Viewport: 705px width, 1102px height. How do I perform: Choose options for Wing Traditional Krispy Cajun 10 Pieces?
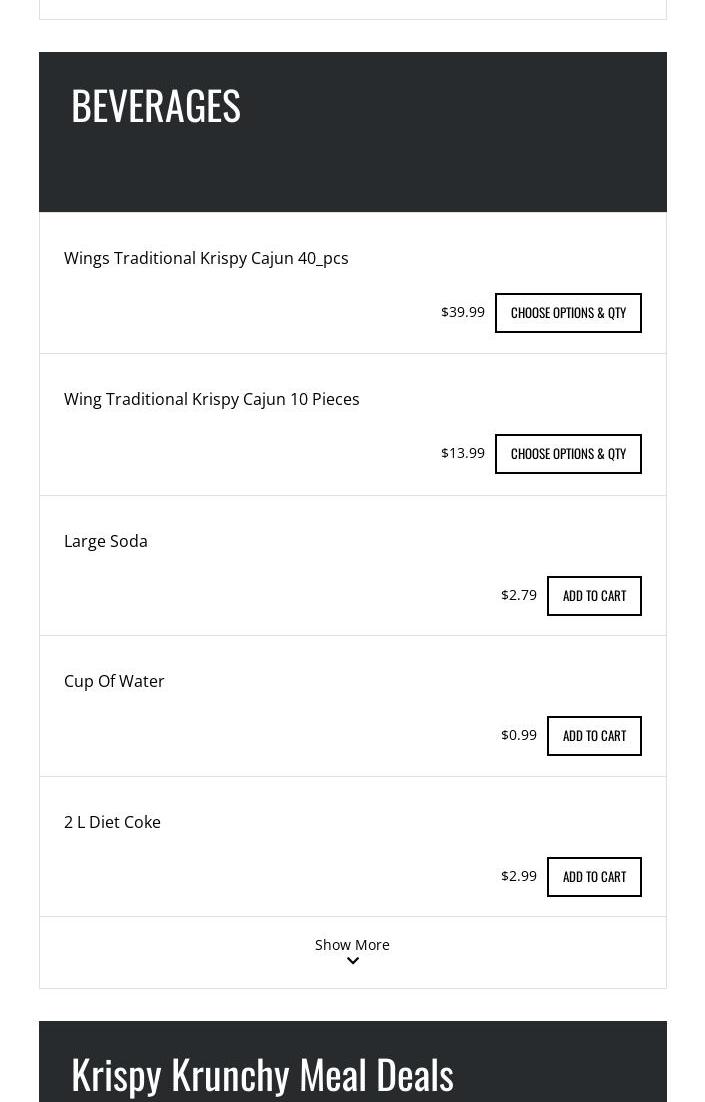pos(568,454)
